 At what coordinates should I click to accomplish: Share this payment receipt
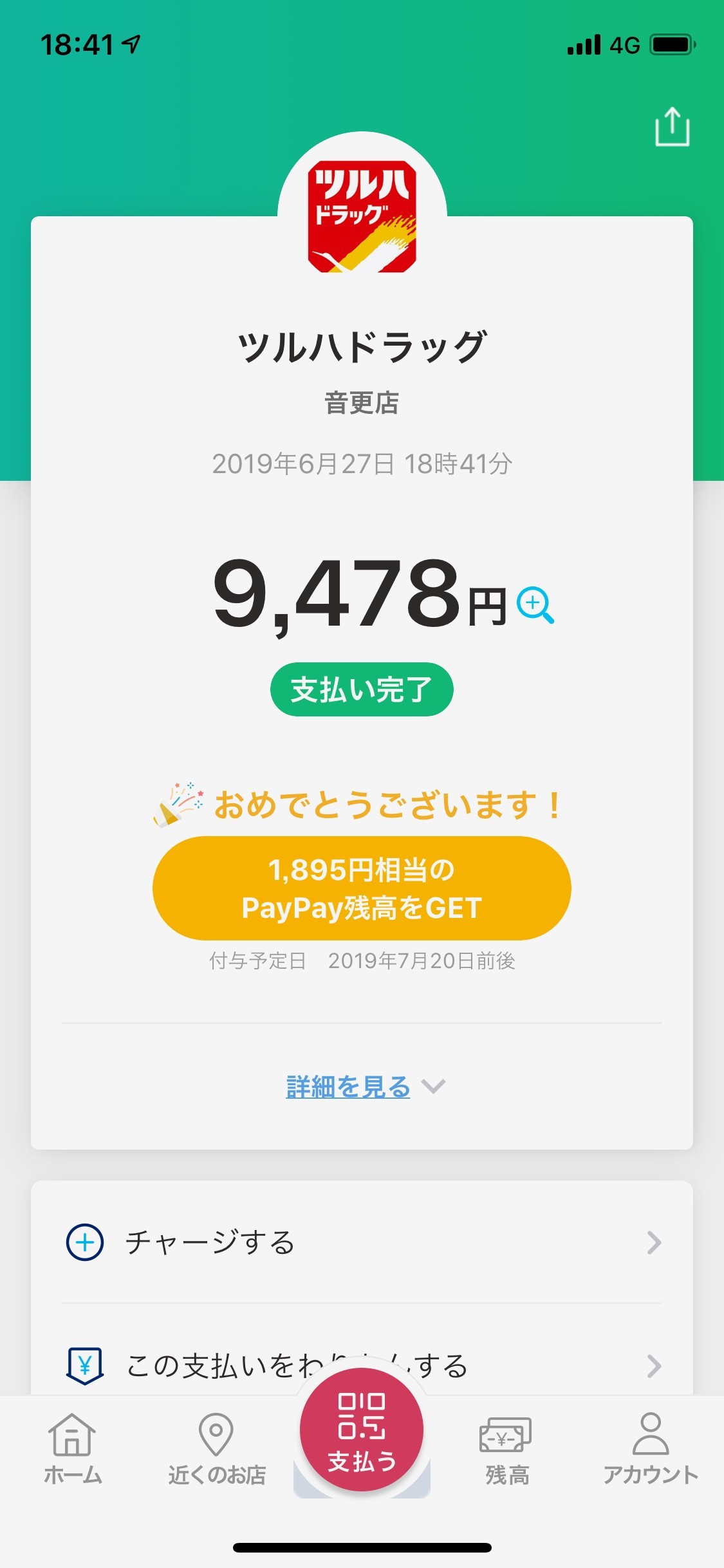tap(672, 127)
